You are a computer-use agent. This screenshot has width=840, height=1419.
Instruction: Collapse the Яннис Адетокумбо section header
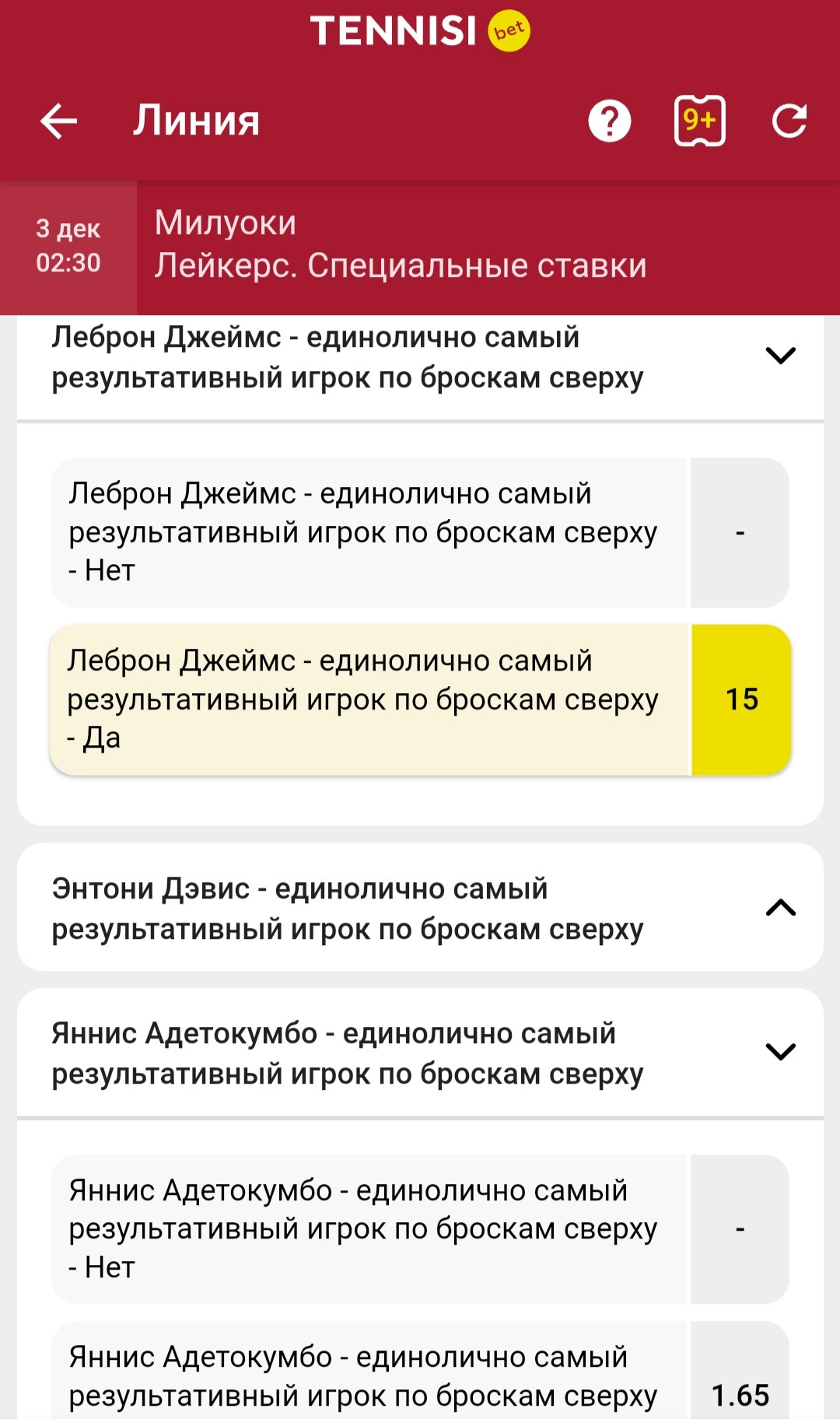[780, 1053]
